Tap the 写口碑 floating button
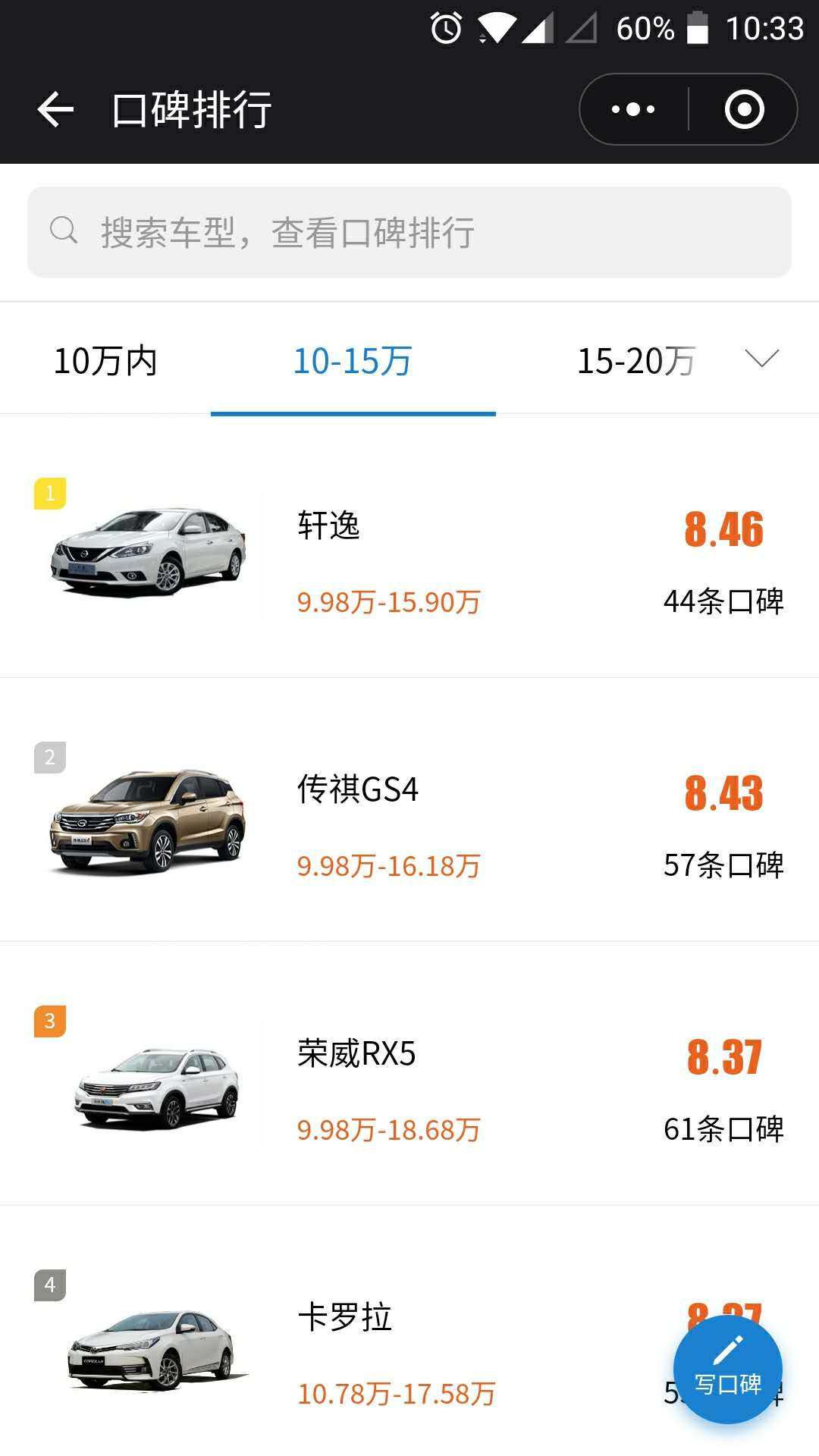Image resolution: width=819 pixels, height=1456 pixels. (727, 1370)
